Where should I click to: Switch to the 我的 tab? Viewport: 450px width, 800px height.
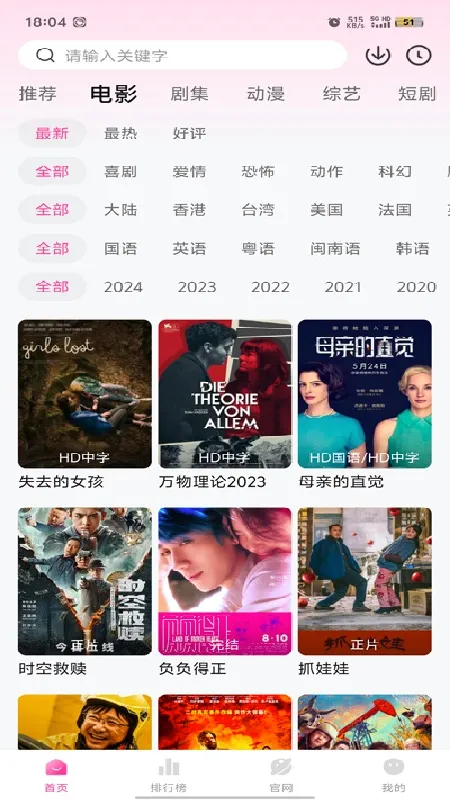coord(393,774)
